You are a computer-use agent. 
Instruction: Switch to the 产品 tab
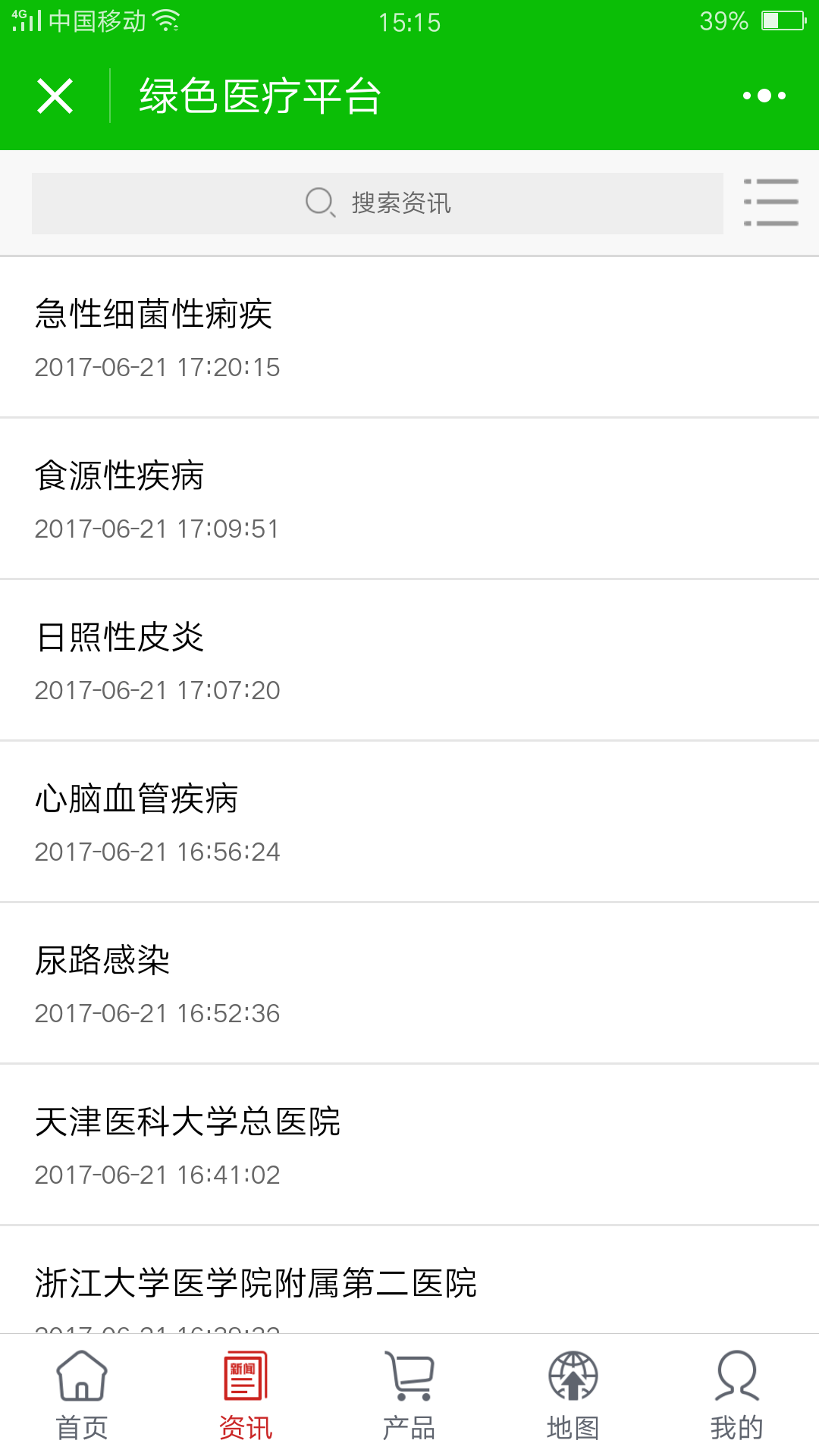point(409,1395)
